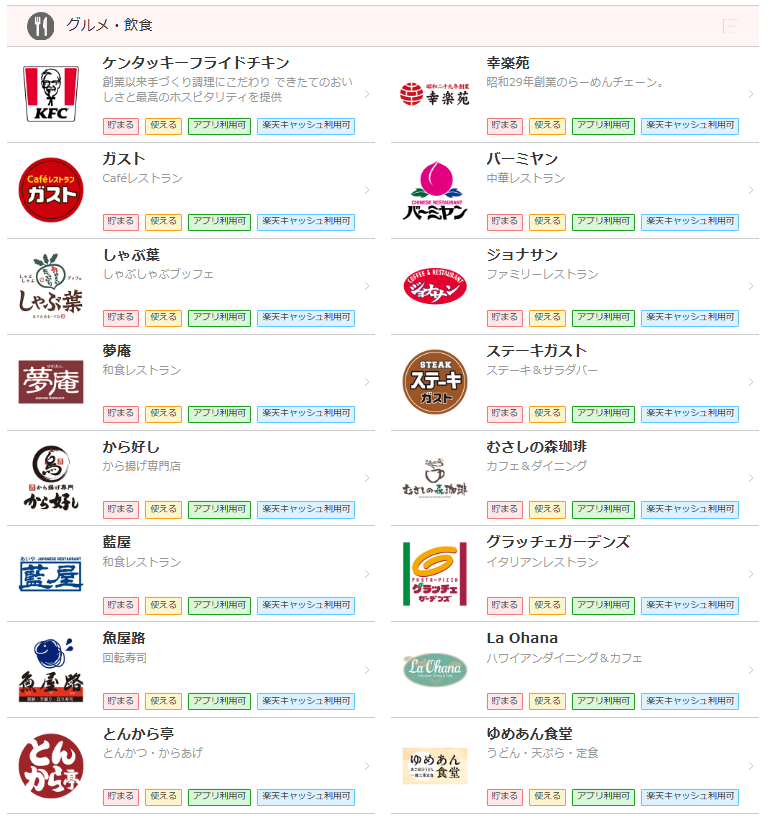
Task: Select the とんから亭 tonkatsu shop row
Action: [195, 735]
